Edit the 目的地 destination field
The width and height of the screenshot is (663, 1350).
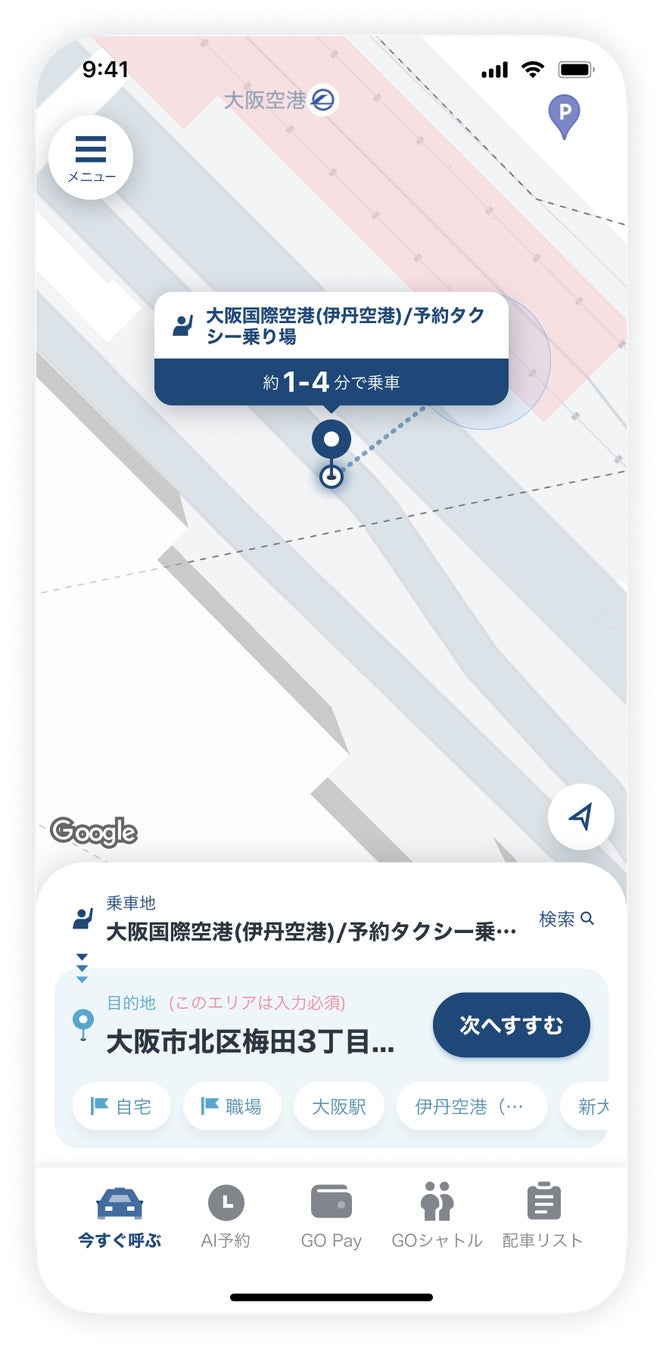point(250,1042)
